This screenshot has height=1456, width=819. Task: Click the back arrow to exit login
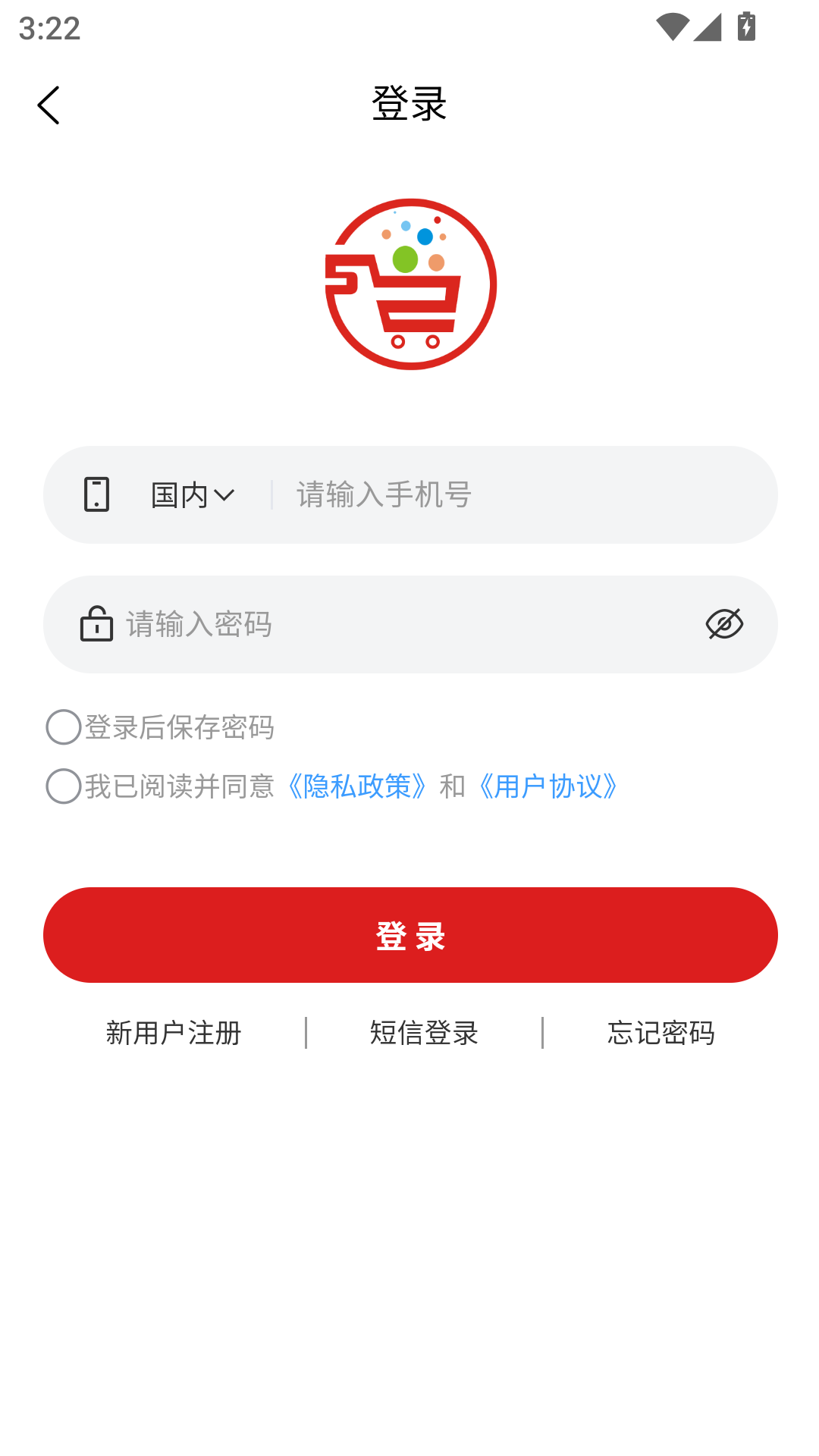(49, 105)
